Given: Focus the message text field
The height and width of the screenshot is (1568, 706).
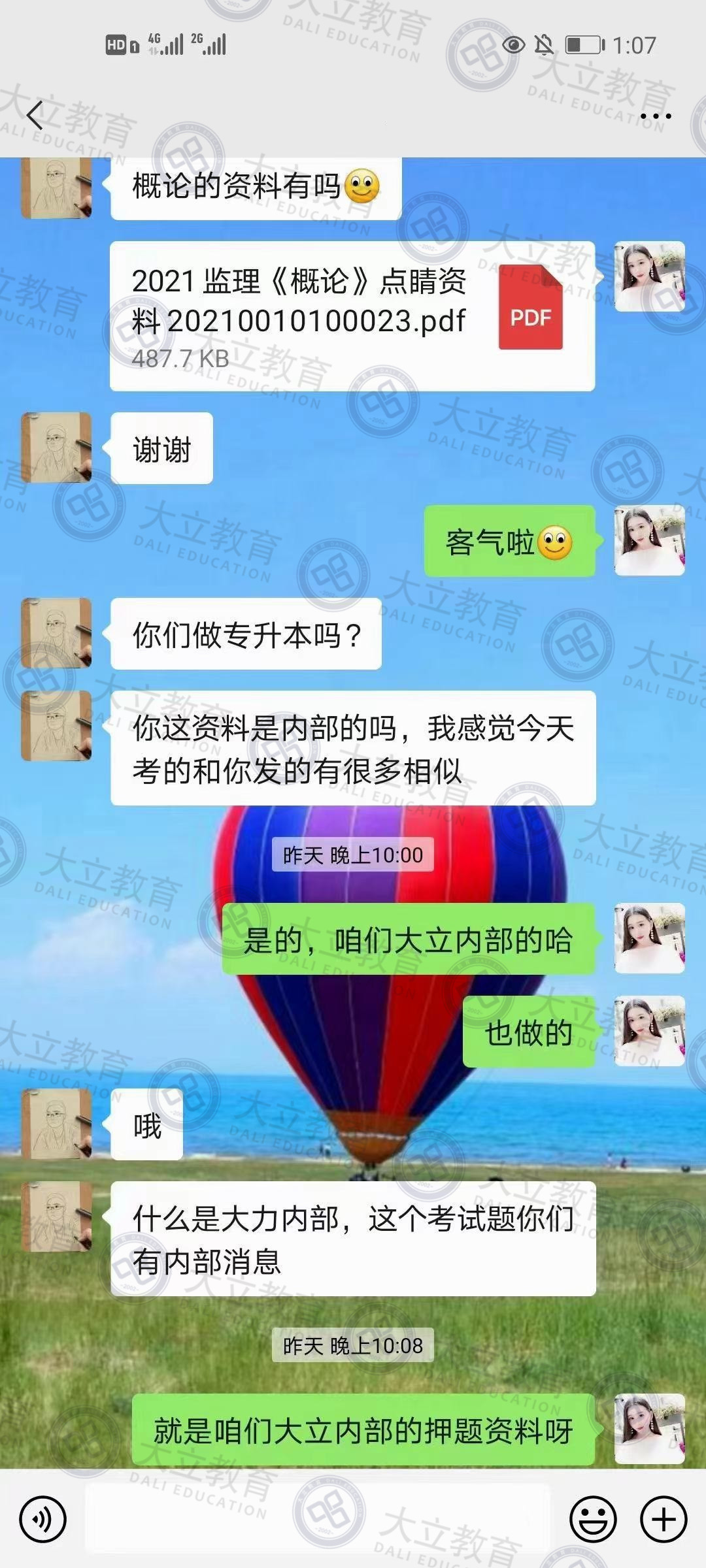Looking at the screenshot, I should pos(318,1519).
